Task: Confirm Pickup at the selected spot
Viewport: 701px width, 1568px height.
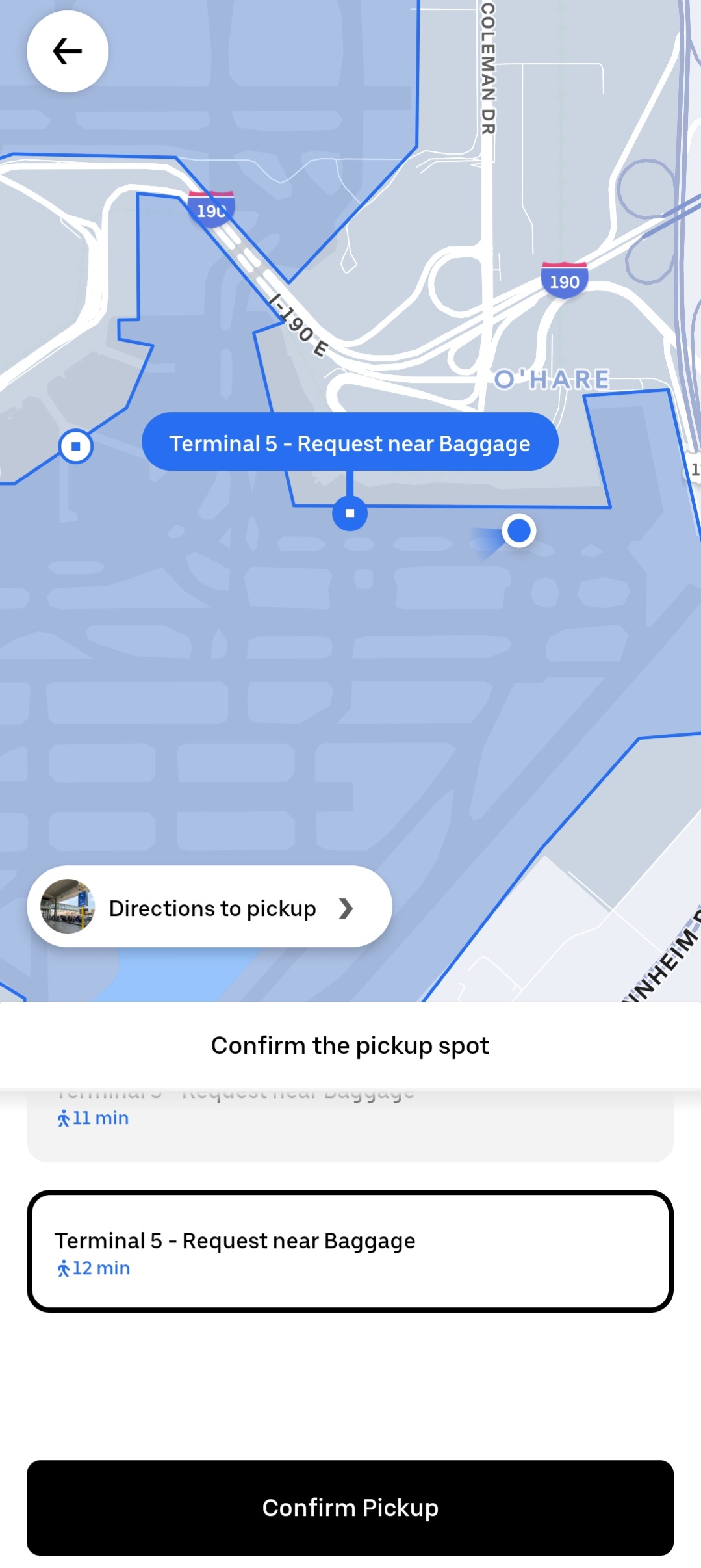Action: tap(350, 1508)
